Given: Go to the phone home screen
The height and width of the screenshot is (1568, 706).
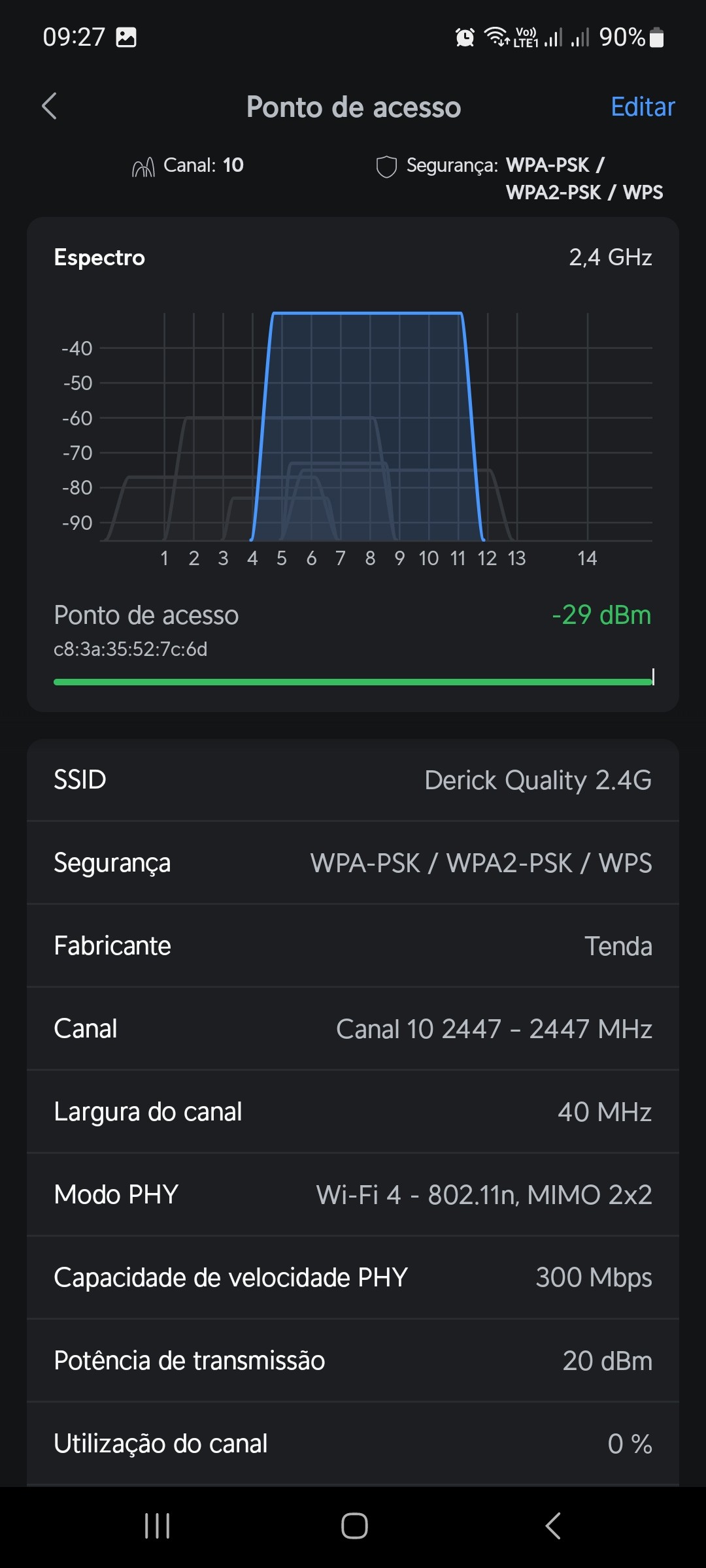Looking at the screenshot, I should click(x=354, y=1526).
